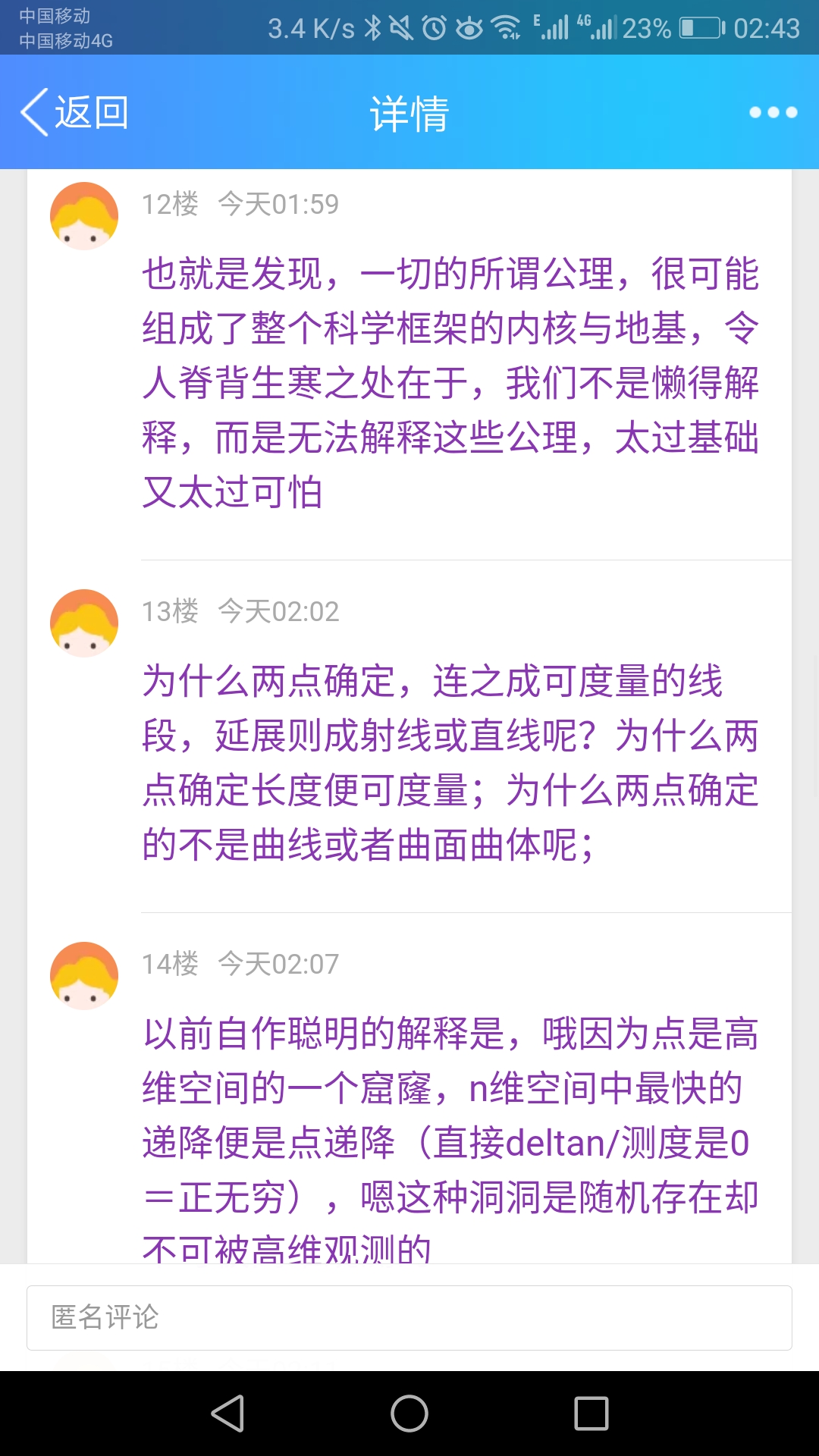Tap the 匿名评论 comment input field
This screenshot has width=819, height=1456.
(x=409, y=1318)
